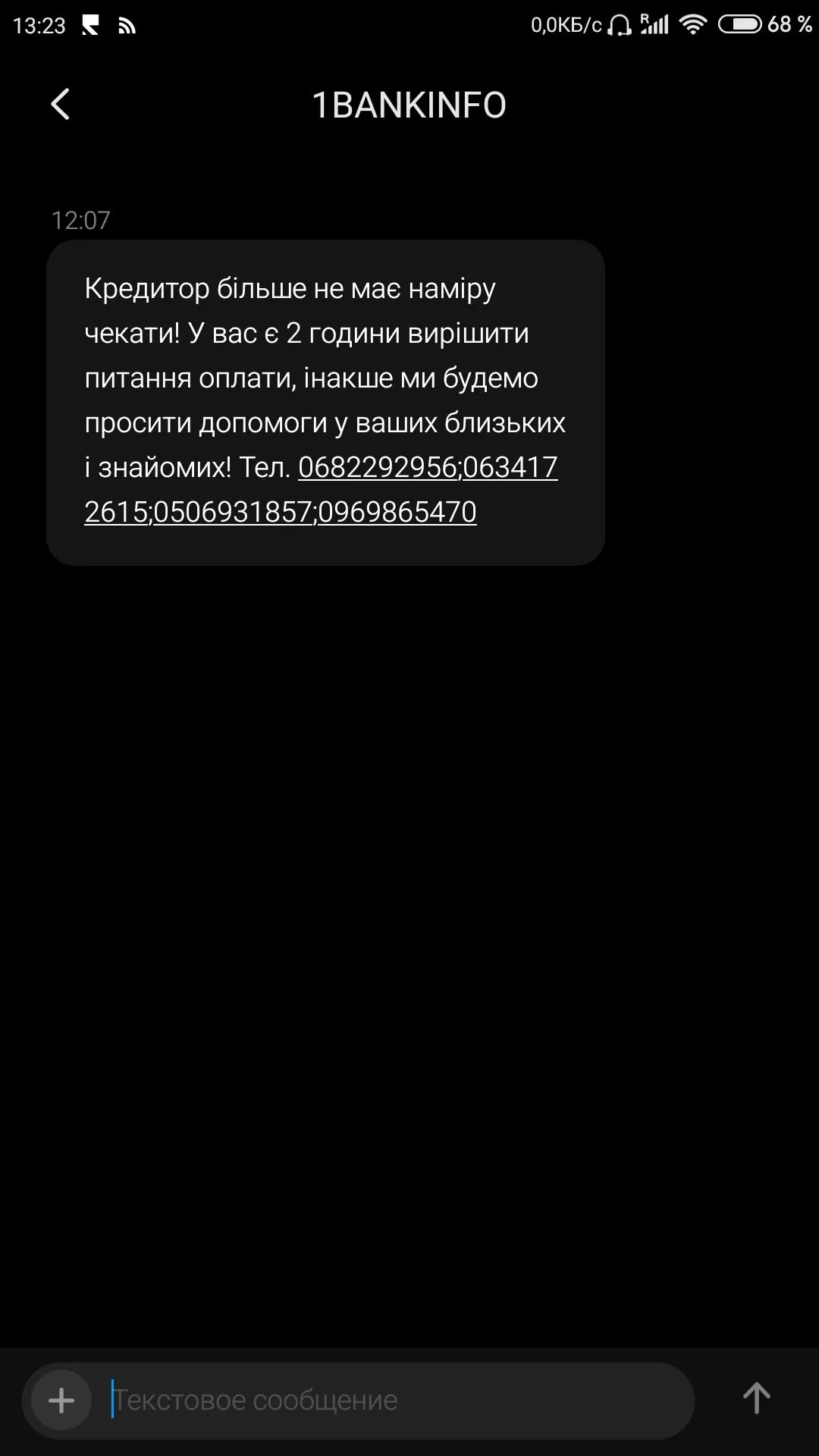Screen dimensions: 819x1456
Task: Call the phone number 0506931857
Action: pyautogui.click(x=233, y=513)
